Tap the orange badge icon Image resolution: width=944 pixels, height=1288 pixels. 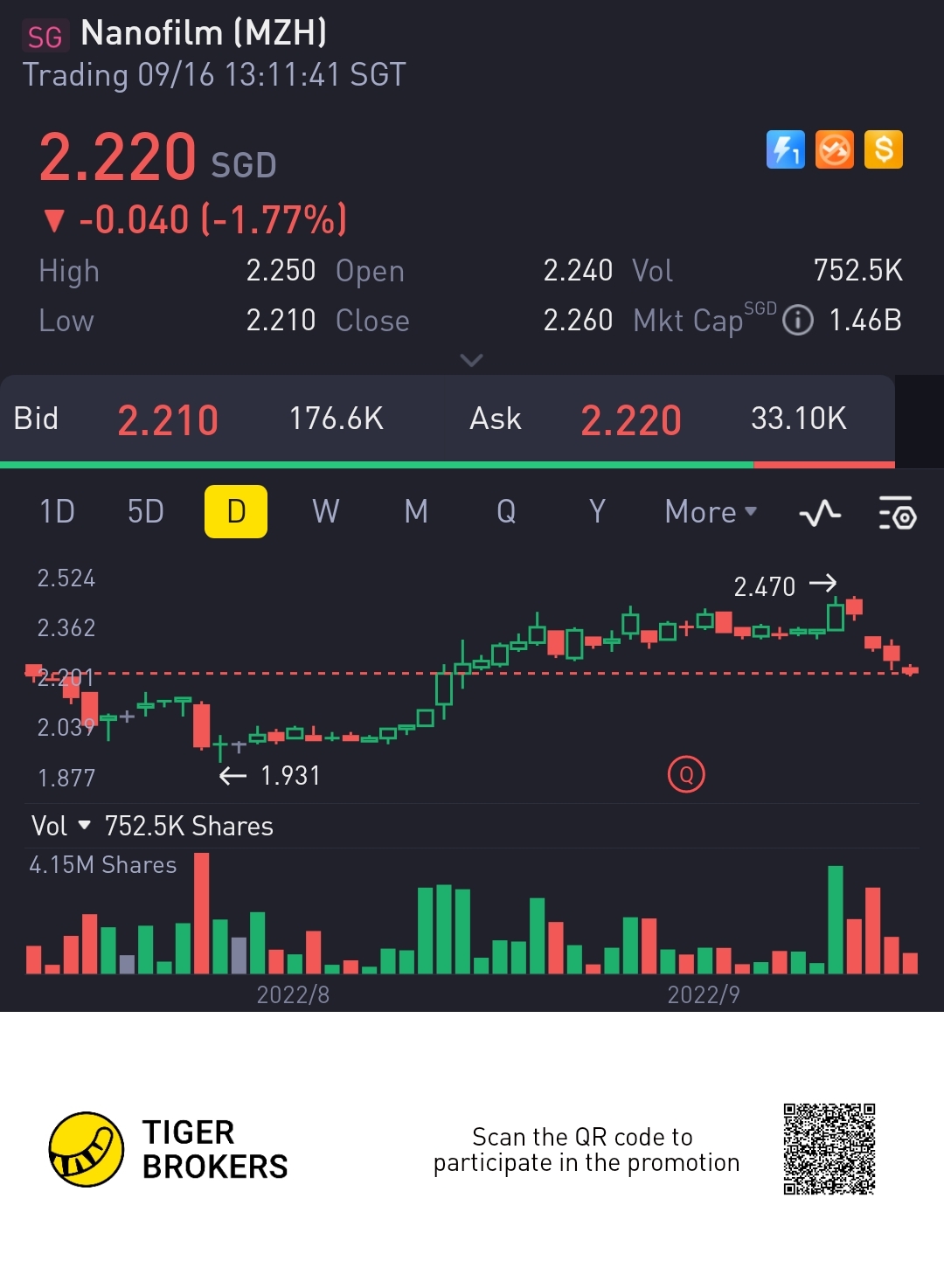[835, 149]
